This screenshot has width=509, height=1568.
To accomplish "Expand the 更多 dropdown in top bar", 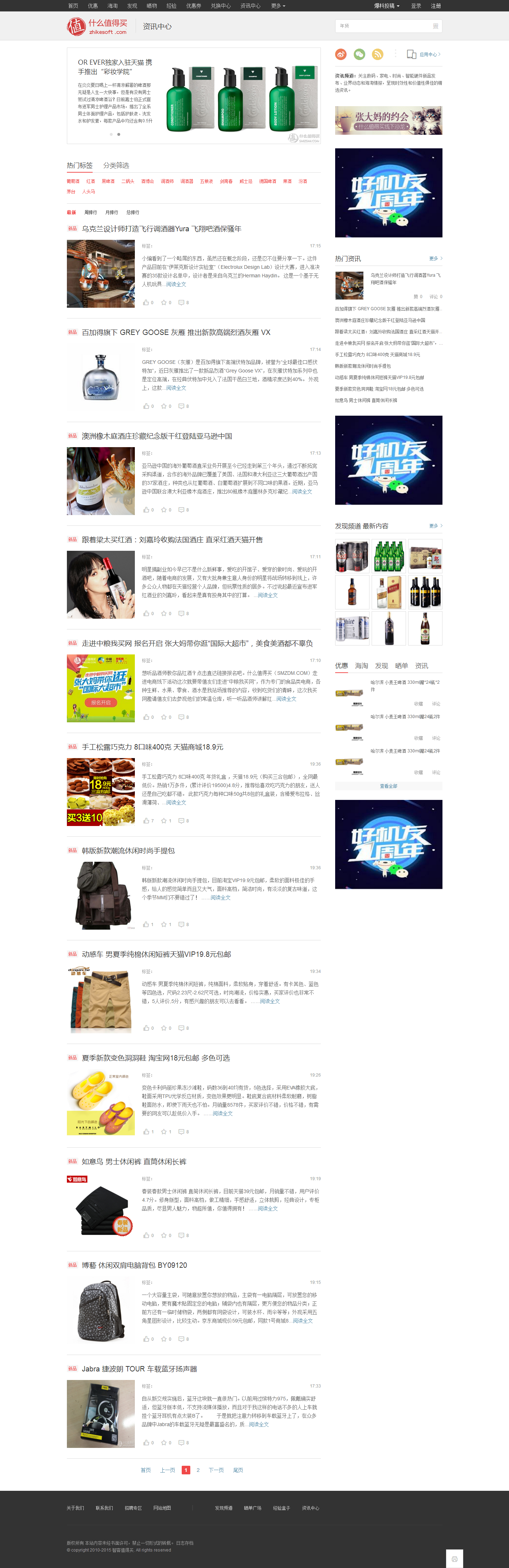I will tap(278, 5).
